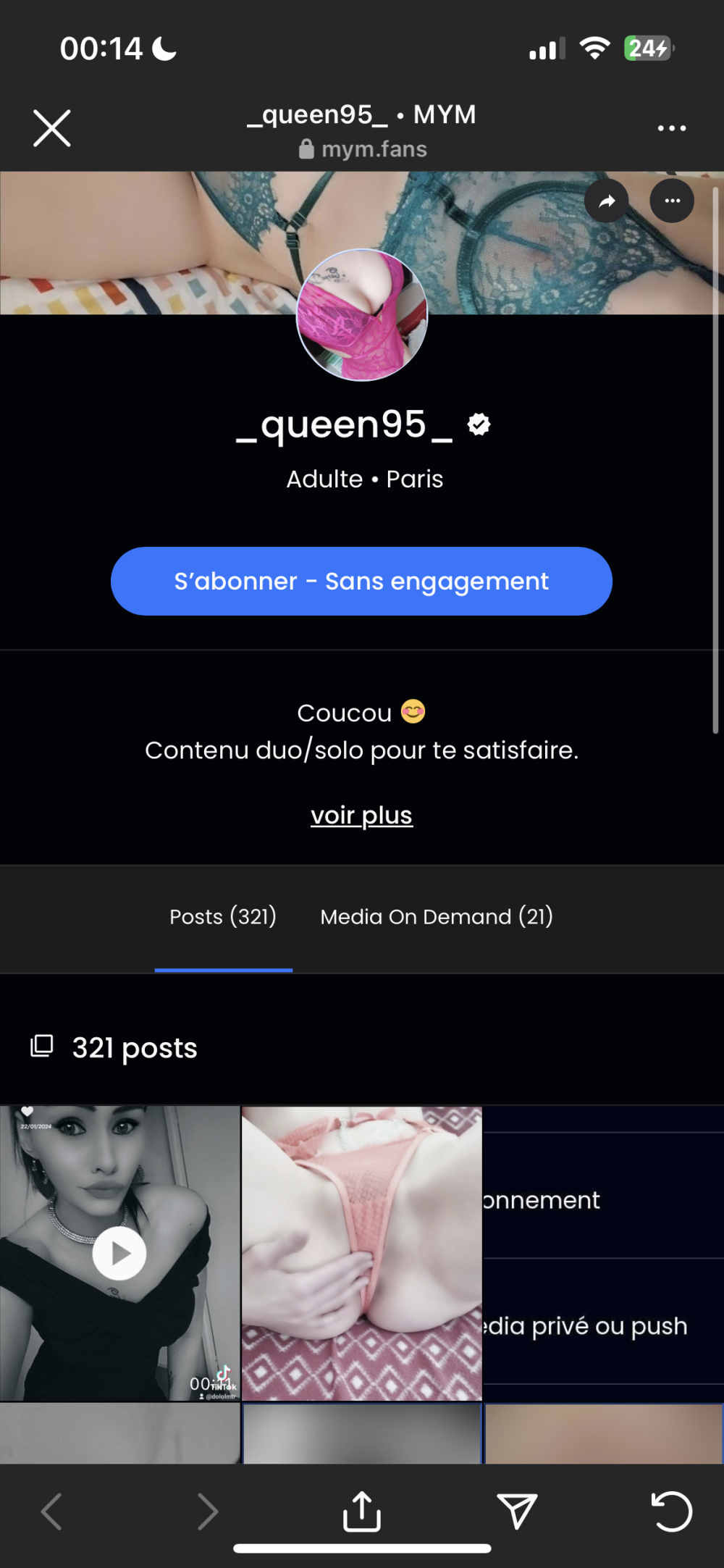Go forward to the next page
Viewport: 724px width, 1568px height.
point(208,1512)
